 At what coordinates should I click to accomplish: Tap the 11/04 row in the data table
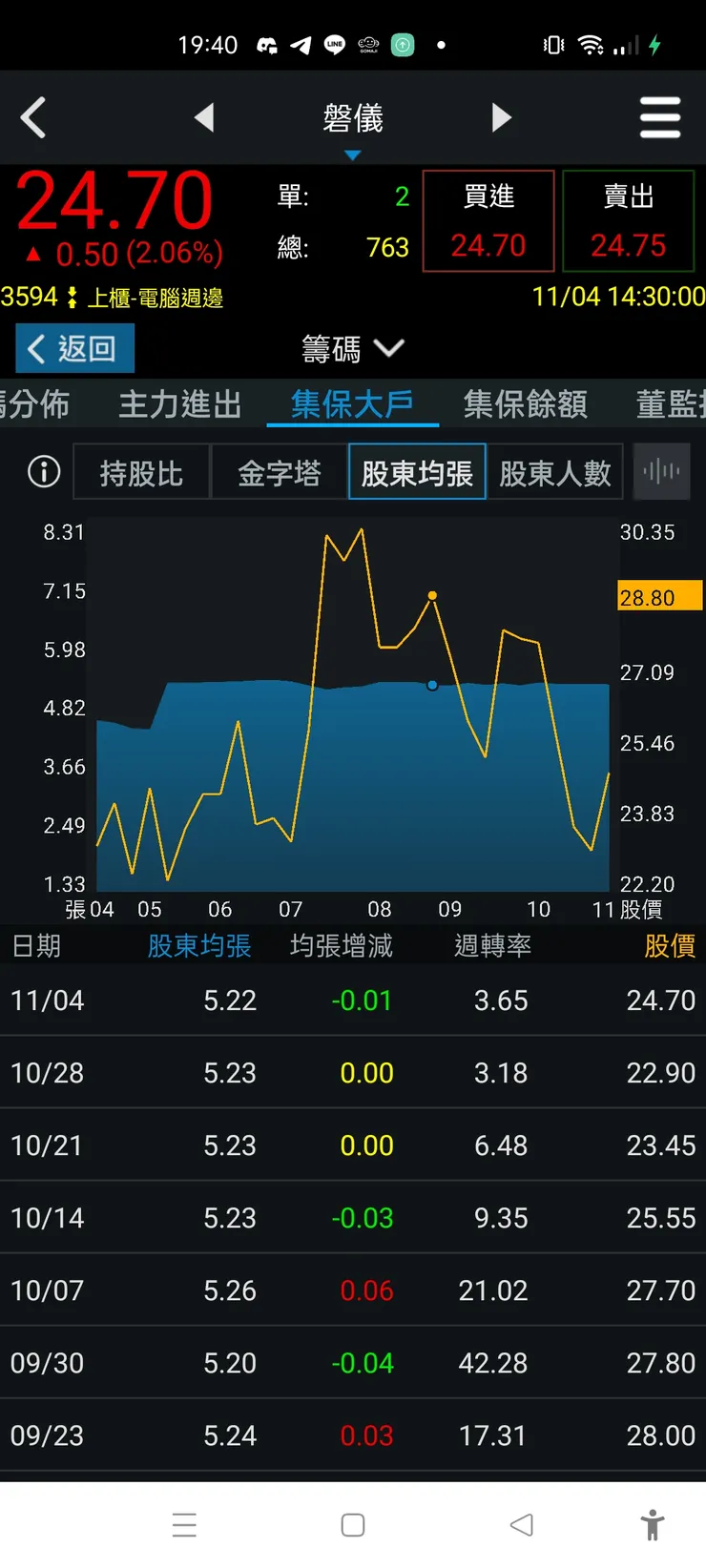(x=353, y=1000)
